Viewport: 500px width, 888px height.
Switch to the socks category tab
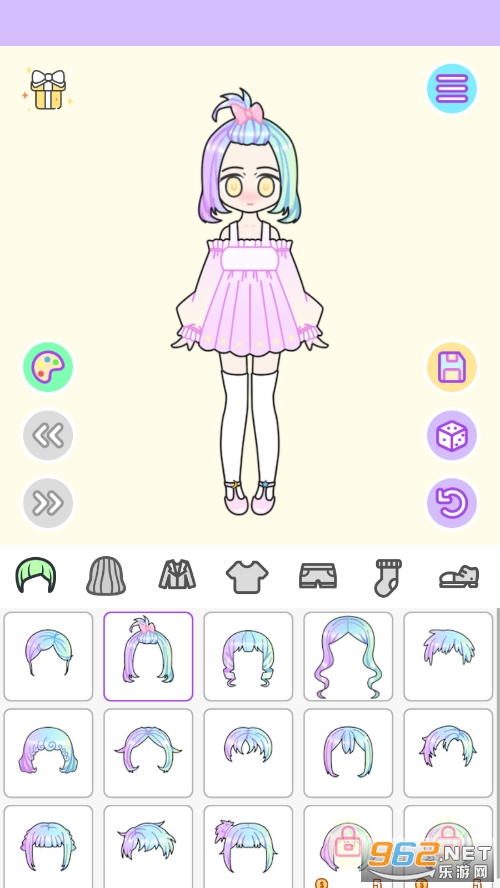pyautogui.click(x=388, y=578)
